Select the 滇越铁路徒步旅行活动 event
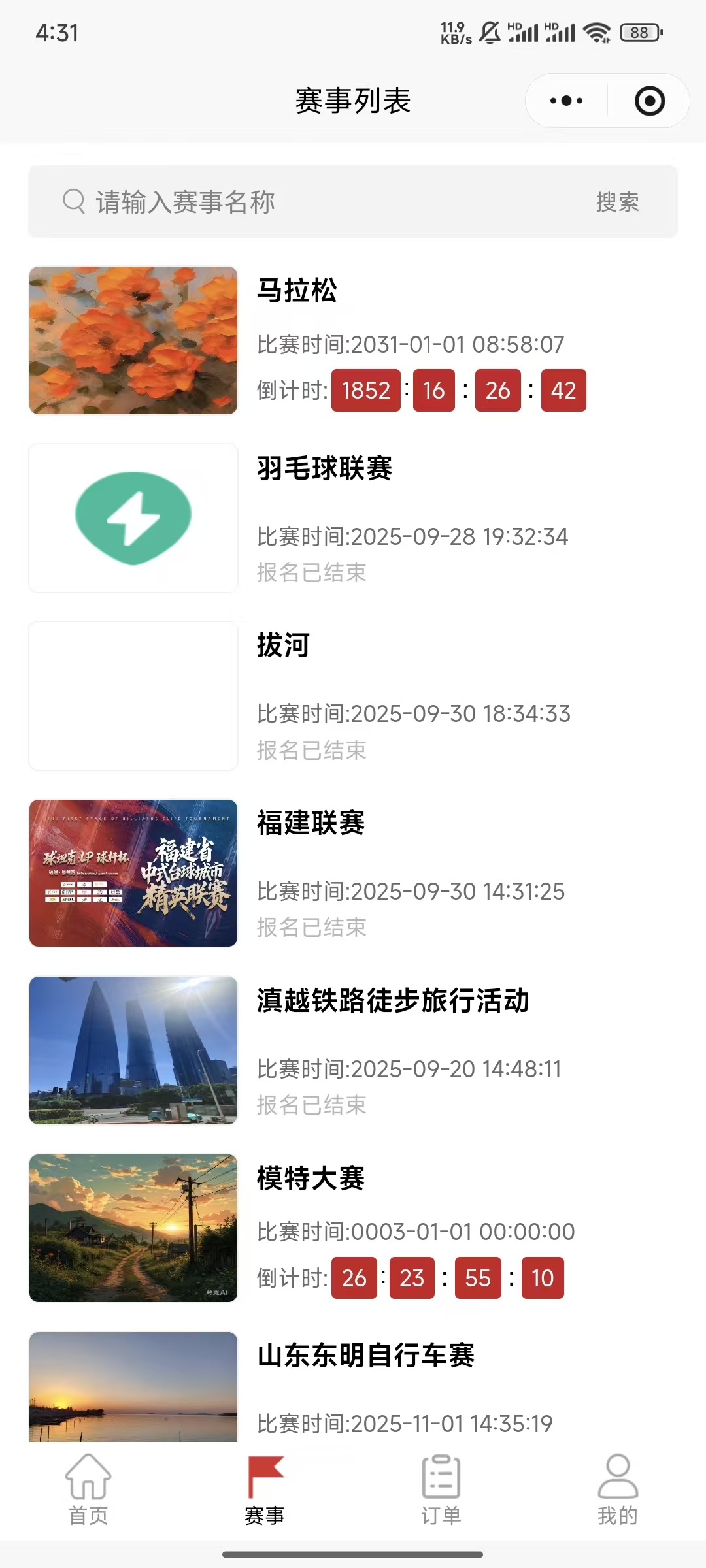 [392, 1001]
